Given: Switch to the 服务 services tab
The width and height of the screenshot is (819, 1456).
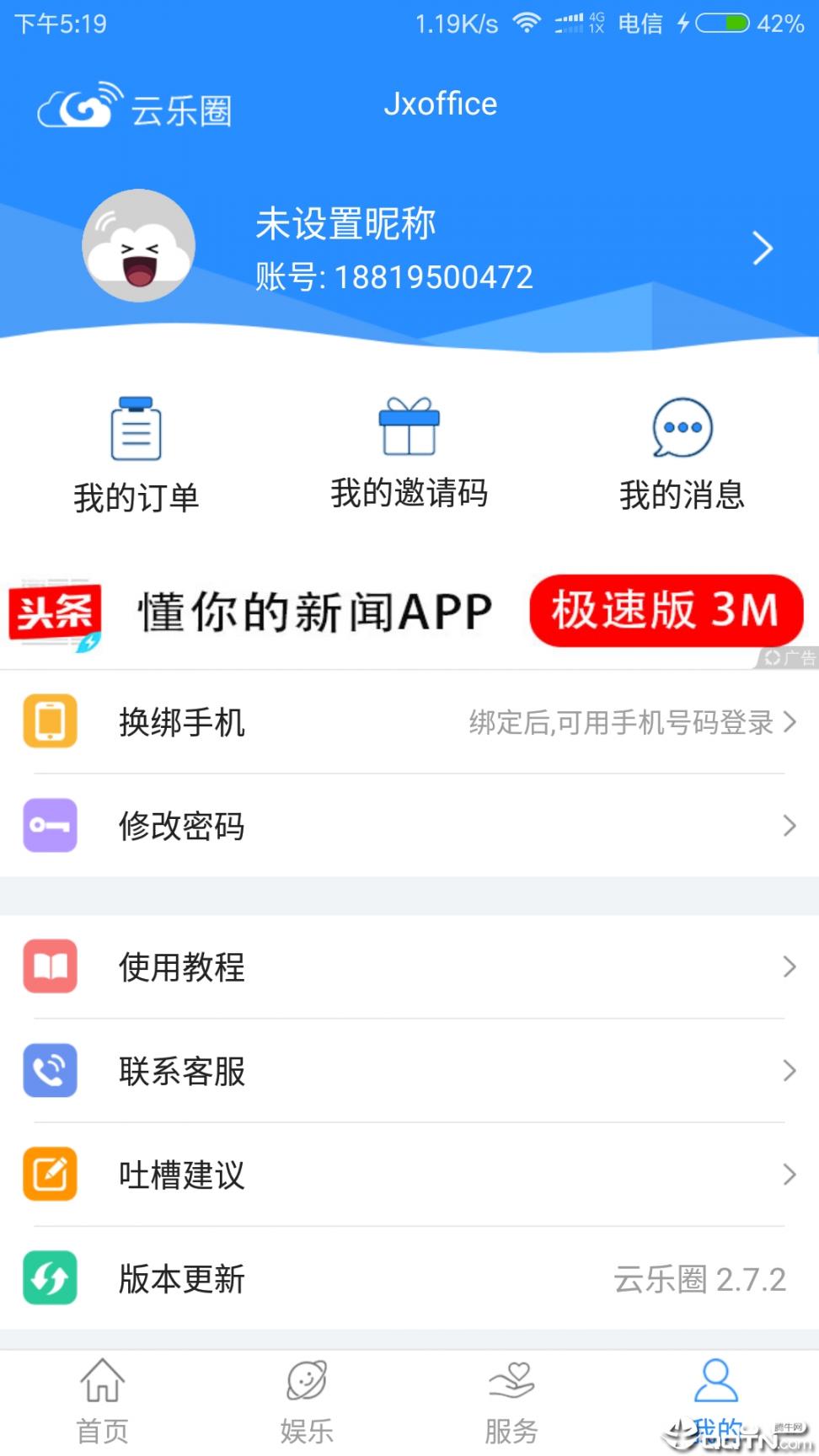Looking at the screenshot, I should click(511, 1402).
